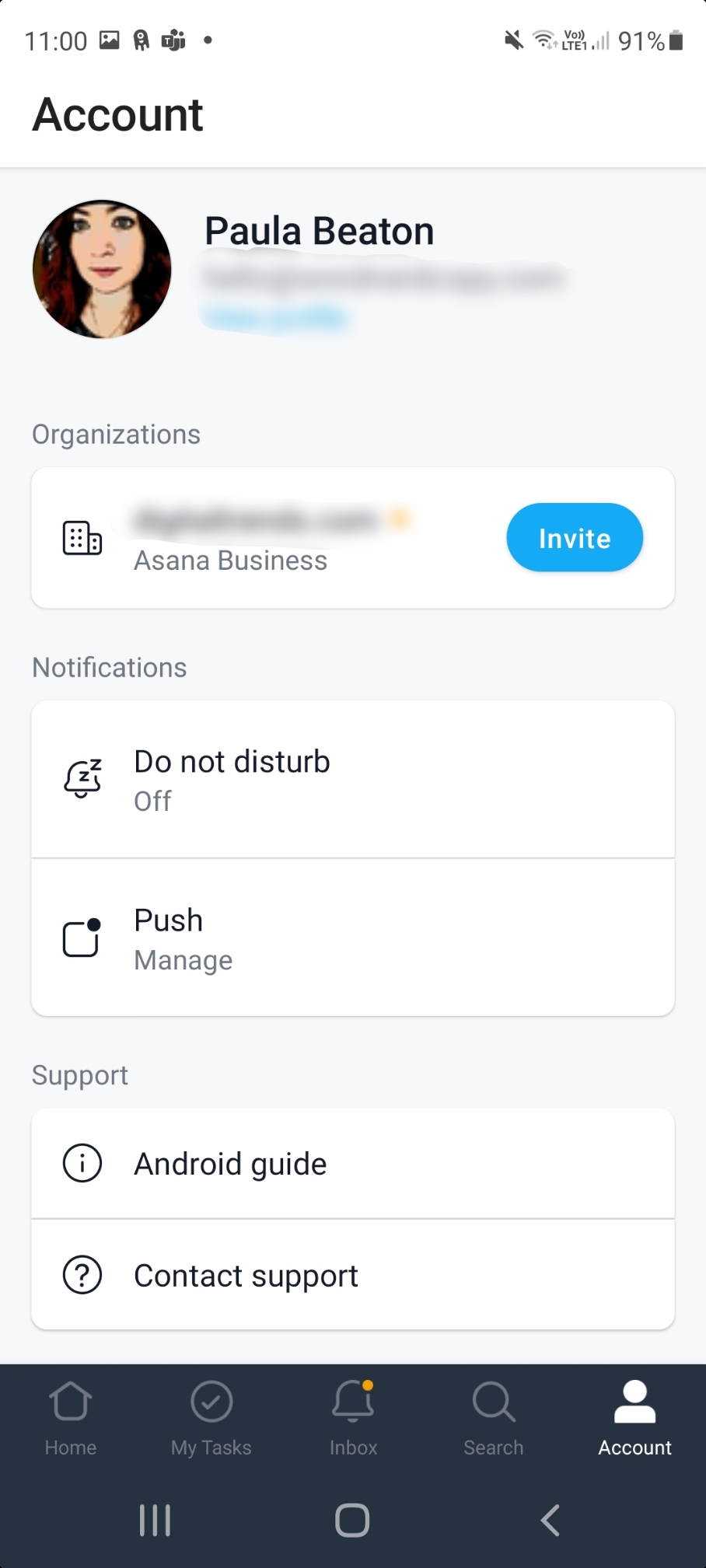Select the Account tab
Viewport: 706px width, 1568px height.
pyautogui.click(x=635, y=1418)
